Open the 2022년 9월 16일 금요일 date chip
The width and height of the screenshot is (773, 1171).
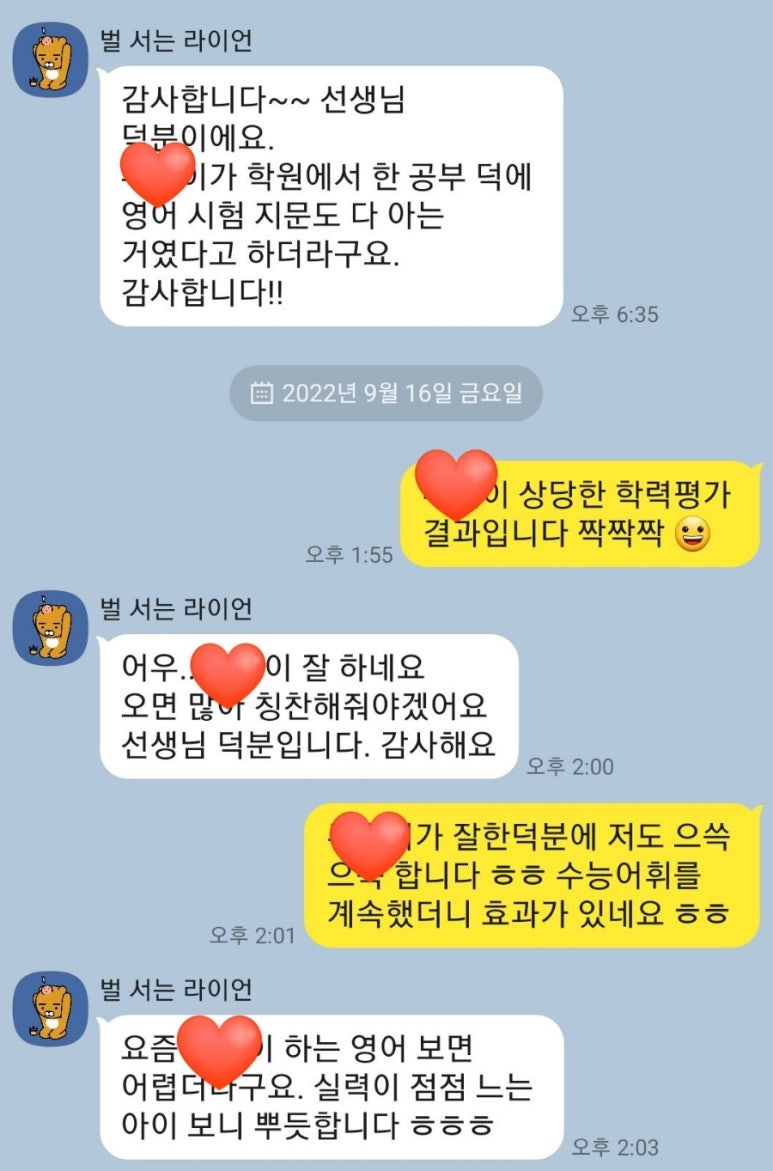[386, 393]
